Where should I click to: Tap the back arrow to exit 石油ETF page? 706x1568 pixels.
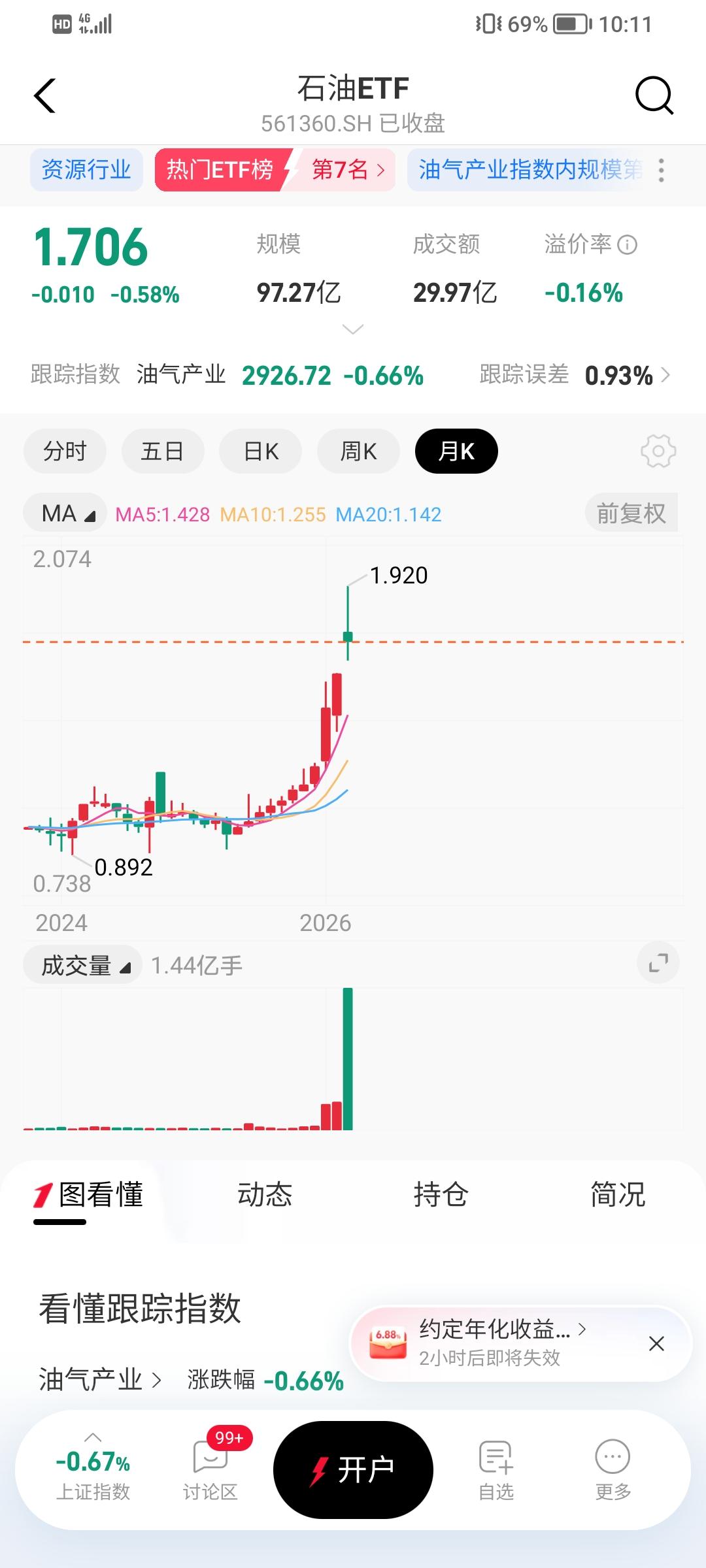44,95
